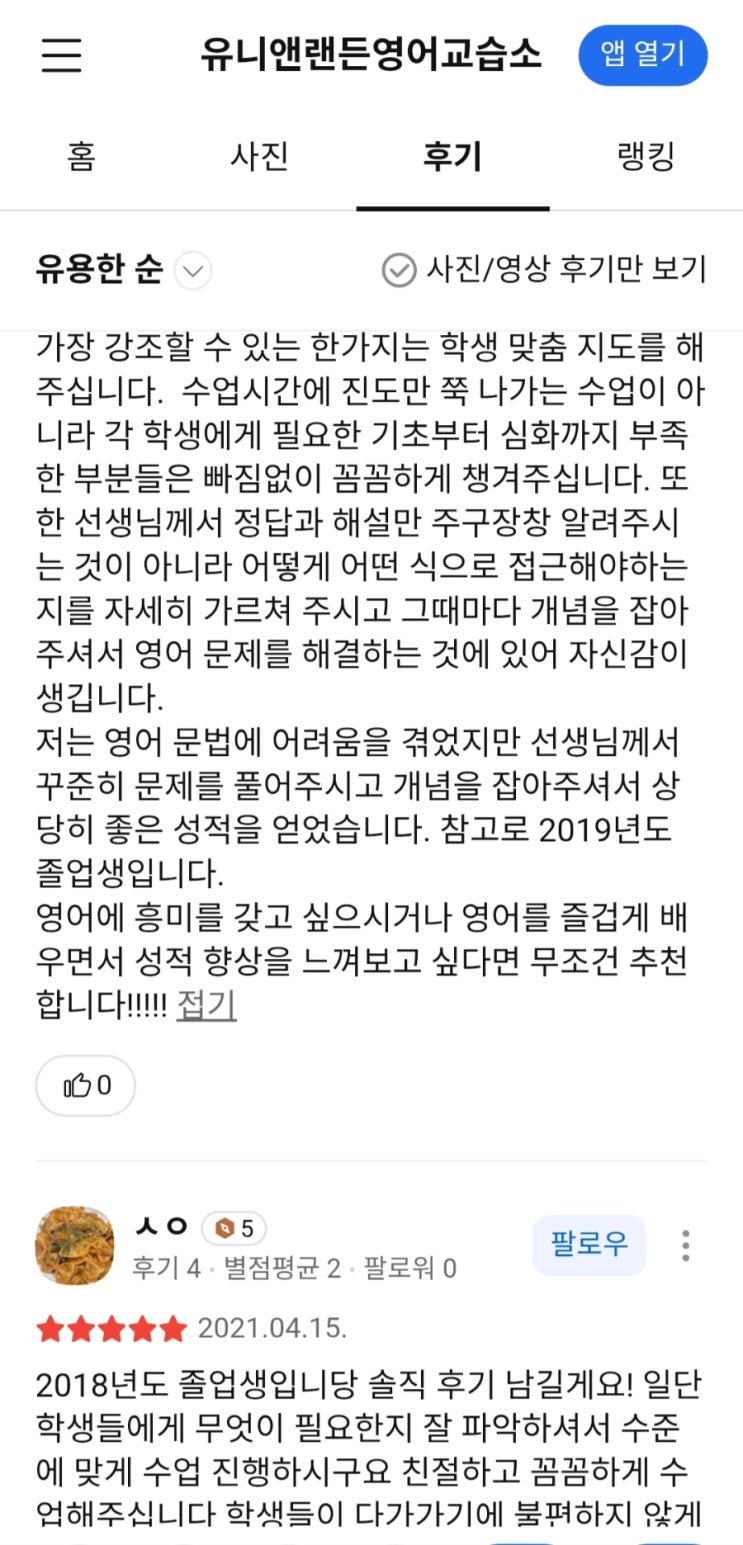Switch to the 홈 tab

point(81,157)
